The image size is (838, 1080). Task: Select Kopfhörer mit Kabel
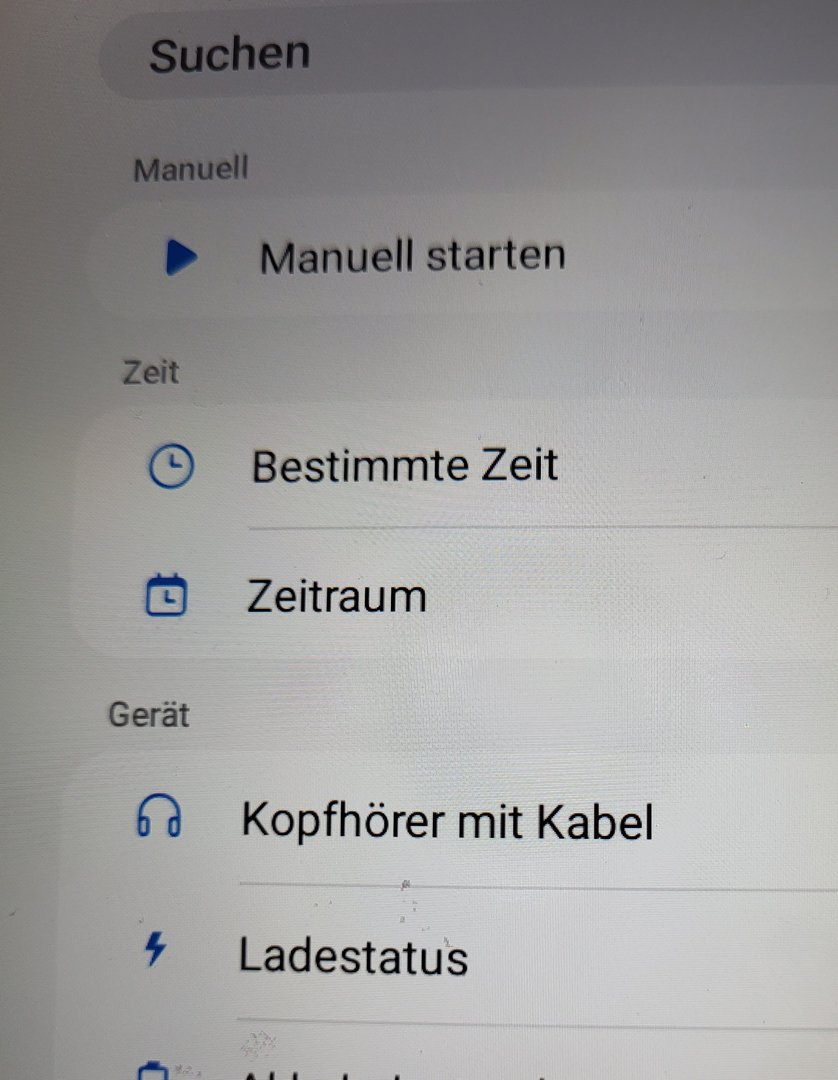[x=447, y=822]
